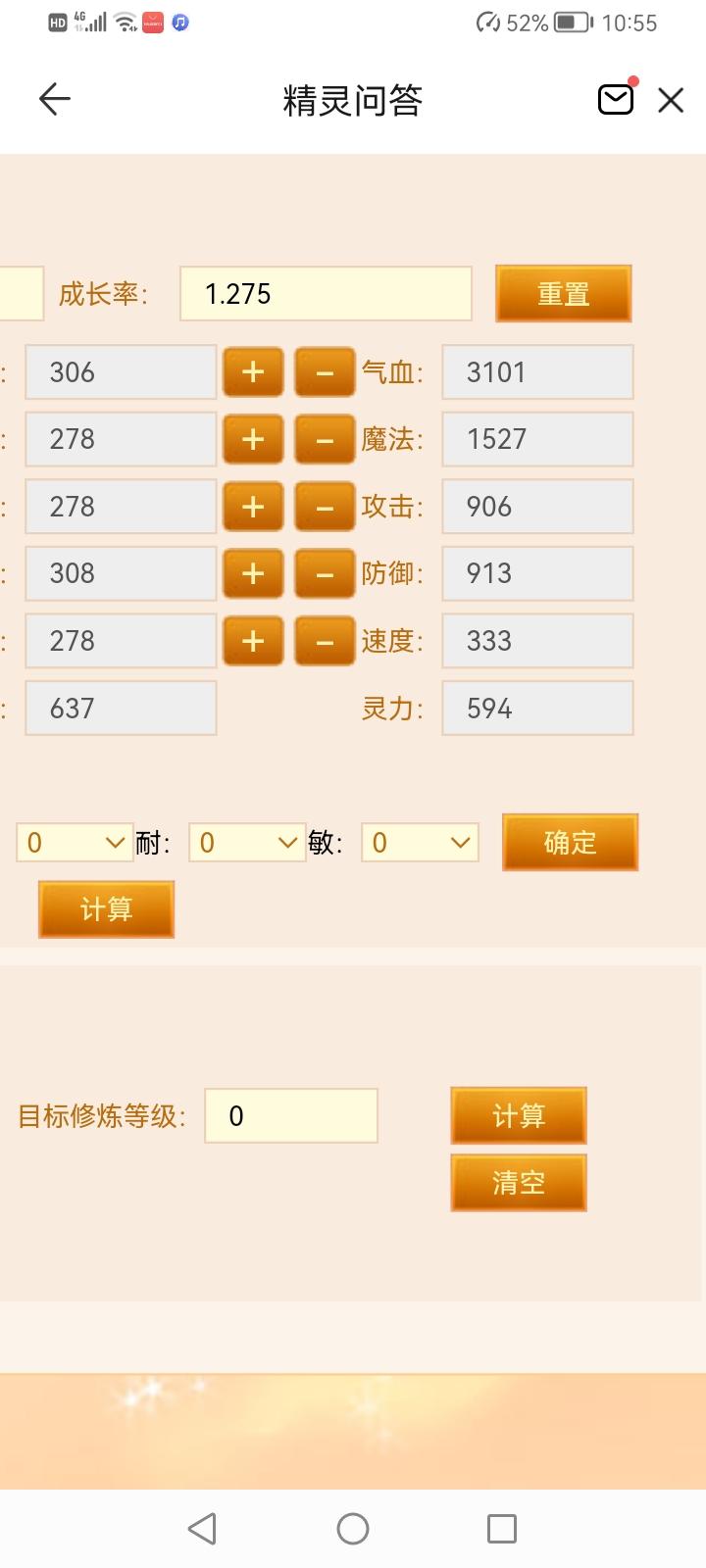Go to the system home screen
The height and width of the screenshot is (1568, 706).
pos(353,1529)
